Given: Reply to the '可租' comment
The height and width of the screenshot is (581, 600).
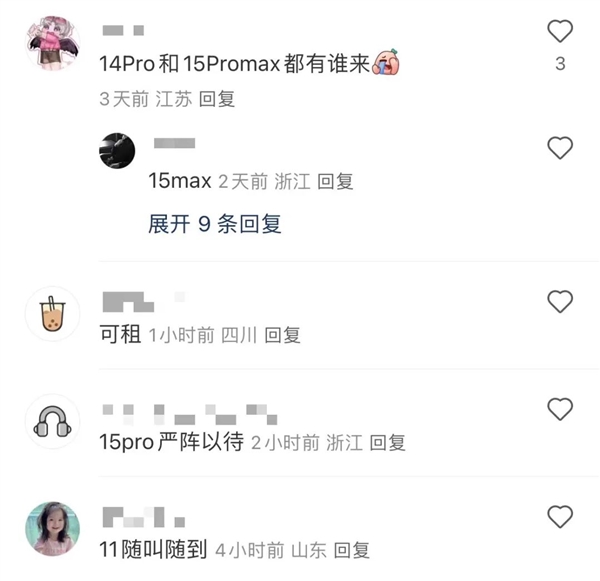Looking at the screenshot, I should [x=282, y=336].
